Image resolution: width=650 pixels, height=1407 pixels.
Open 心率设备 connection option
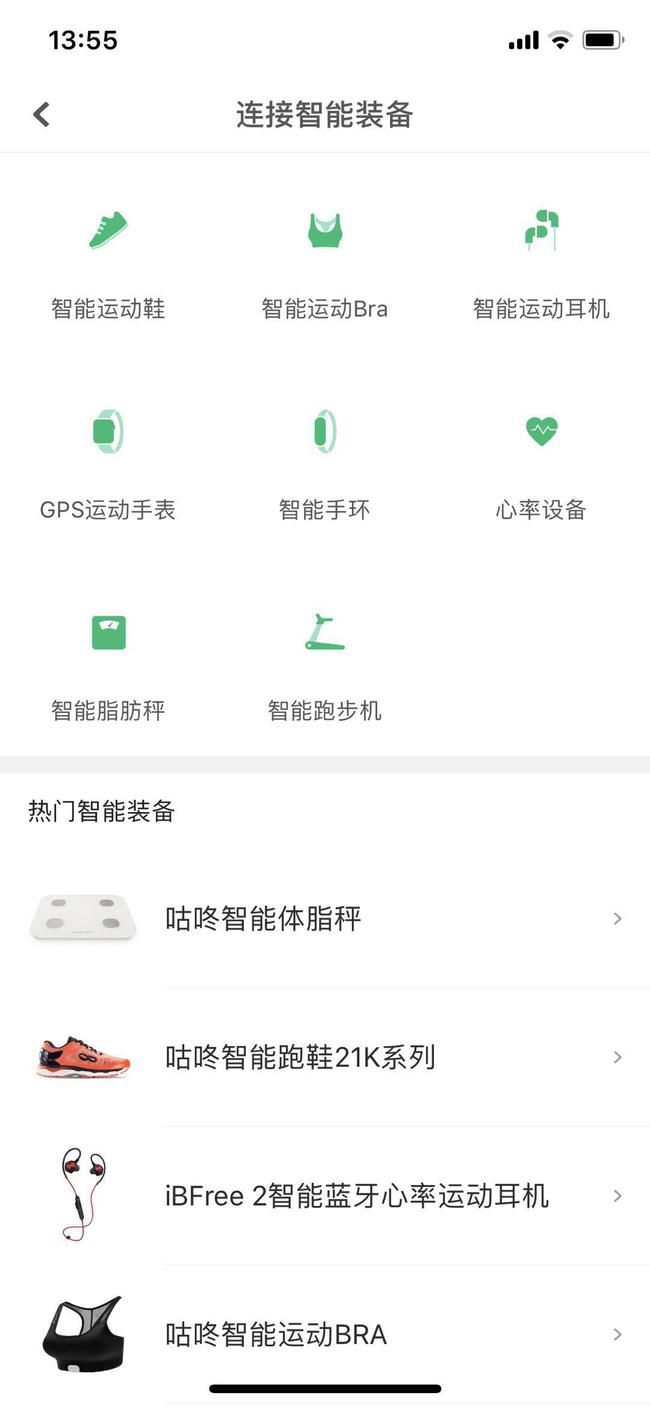point(541,461)
